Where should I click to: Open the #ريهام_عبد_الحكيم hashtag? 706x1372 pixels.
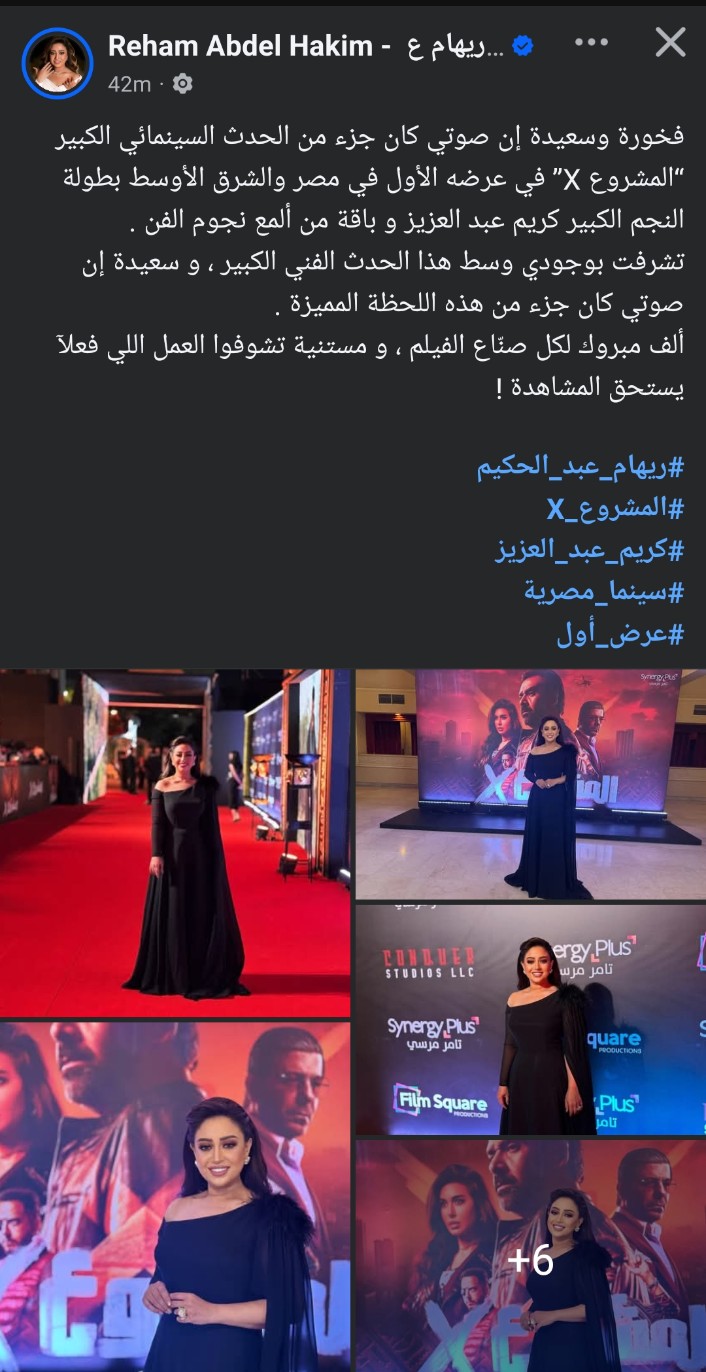[x=581, y=468]
